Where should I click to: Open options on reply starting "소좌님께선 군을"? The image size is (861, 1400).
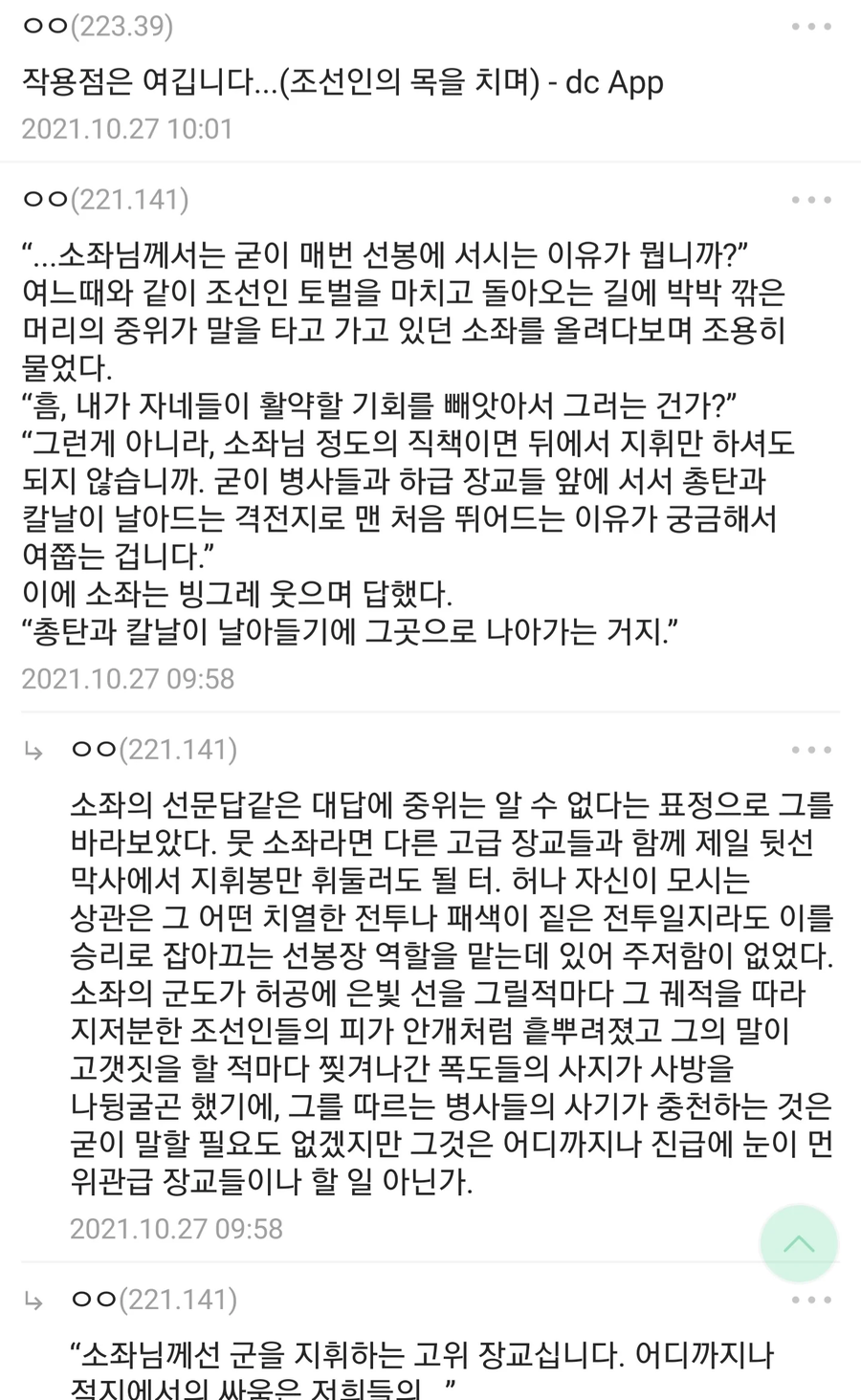tap(811, 1300)
